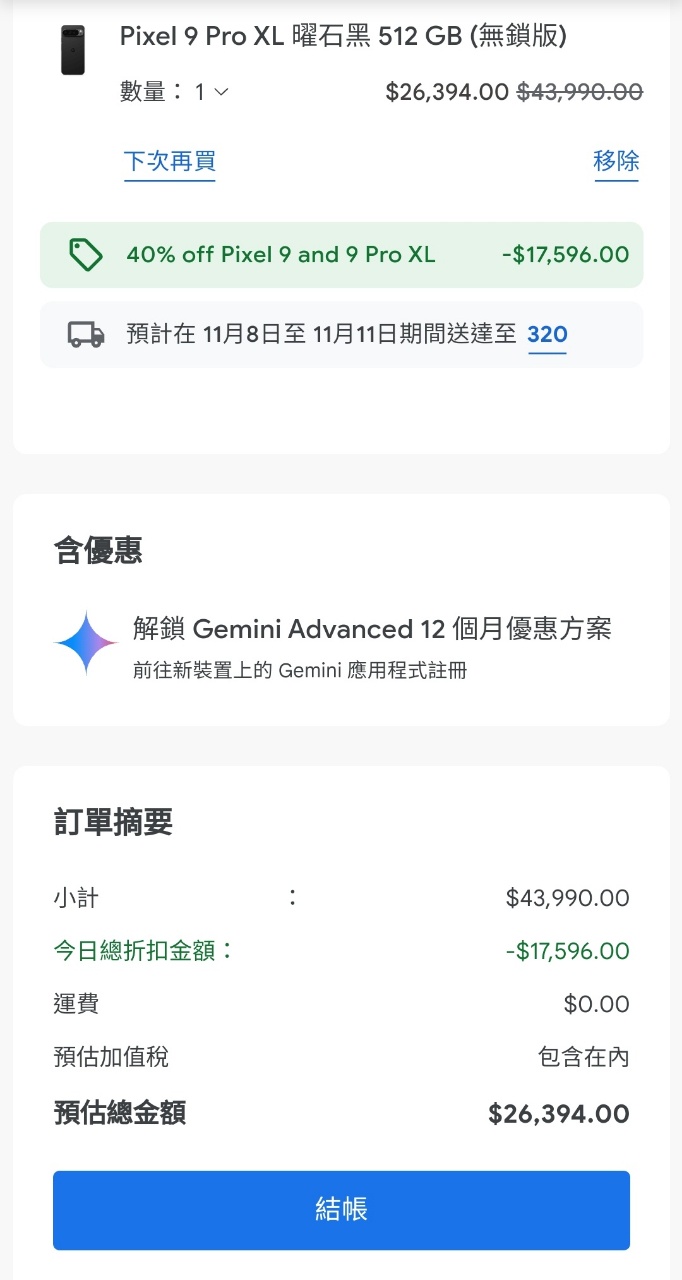Tap the 下次再買 save for later link
This screenshot has width=682, height=1280.
coord(170,161)
